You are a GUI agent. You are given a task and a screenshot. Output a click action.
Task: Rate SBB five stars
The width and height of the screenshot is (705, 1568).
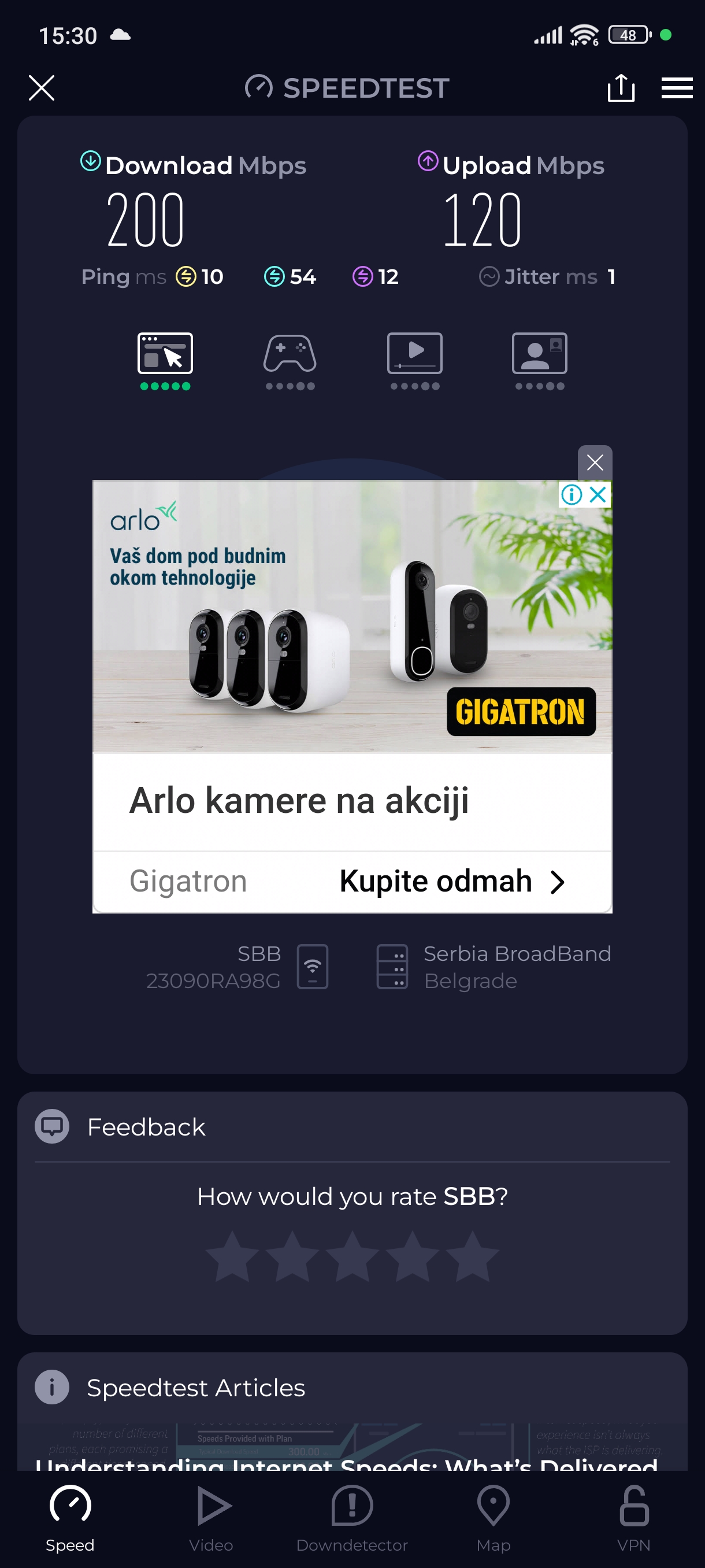click(472, 1256)
